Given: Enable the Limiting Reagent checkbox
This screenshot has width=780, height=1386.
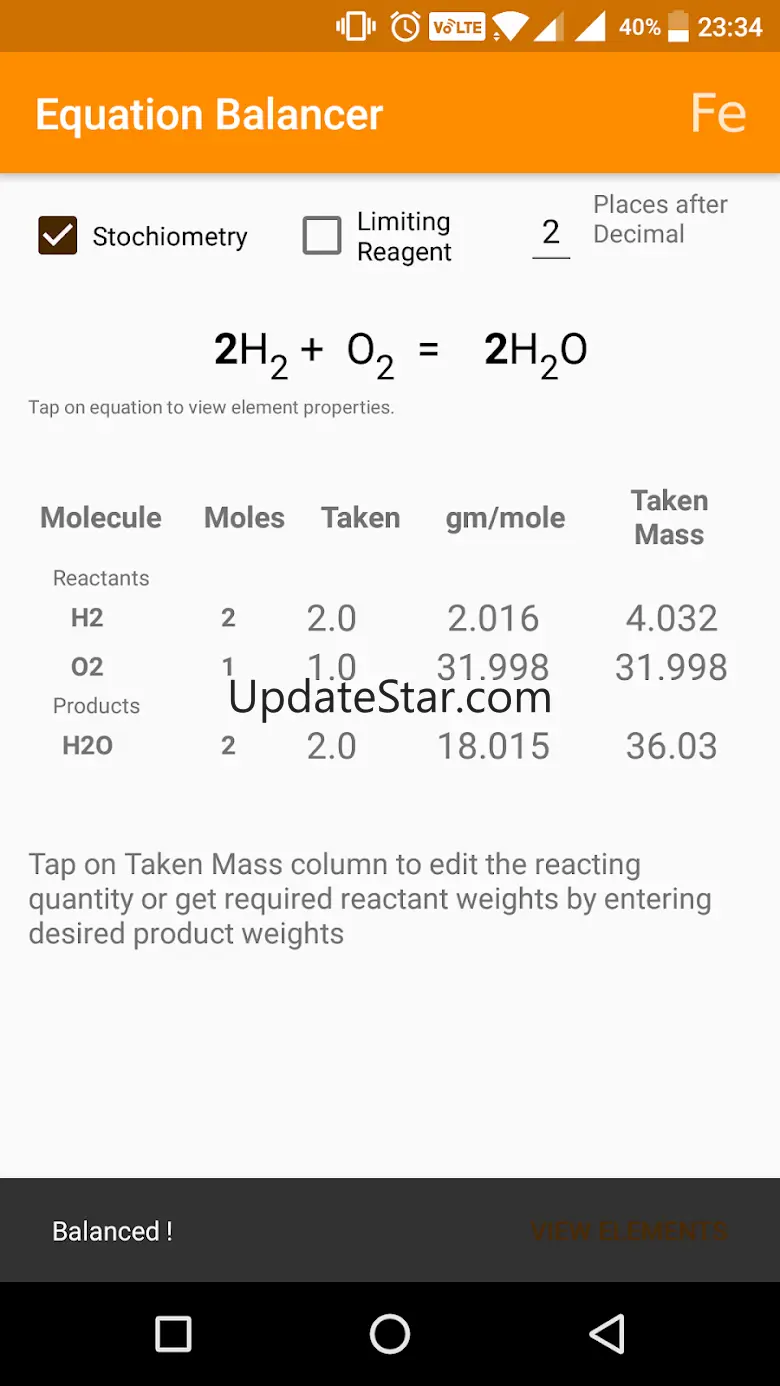Looking at the screenshot, I should (x=322, y=236).
